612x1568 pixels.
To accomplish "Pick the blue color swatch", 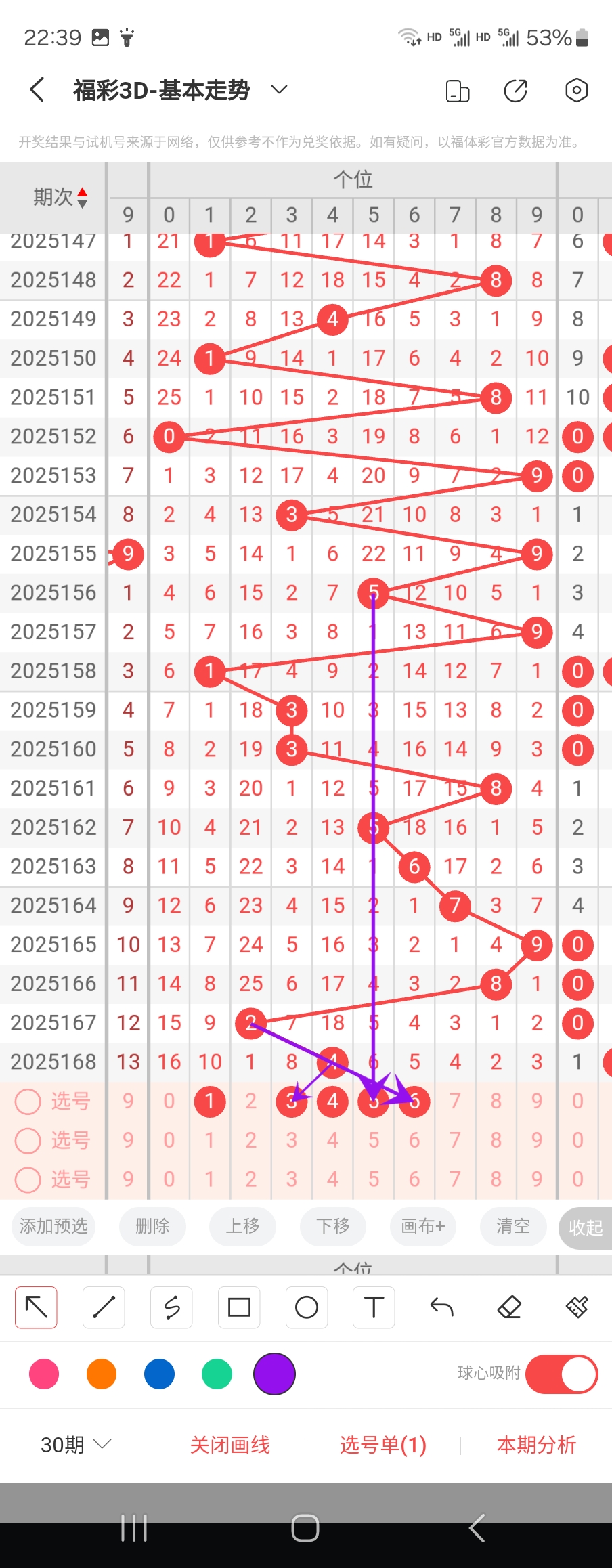I will click(x=159, y=1374).
